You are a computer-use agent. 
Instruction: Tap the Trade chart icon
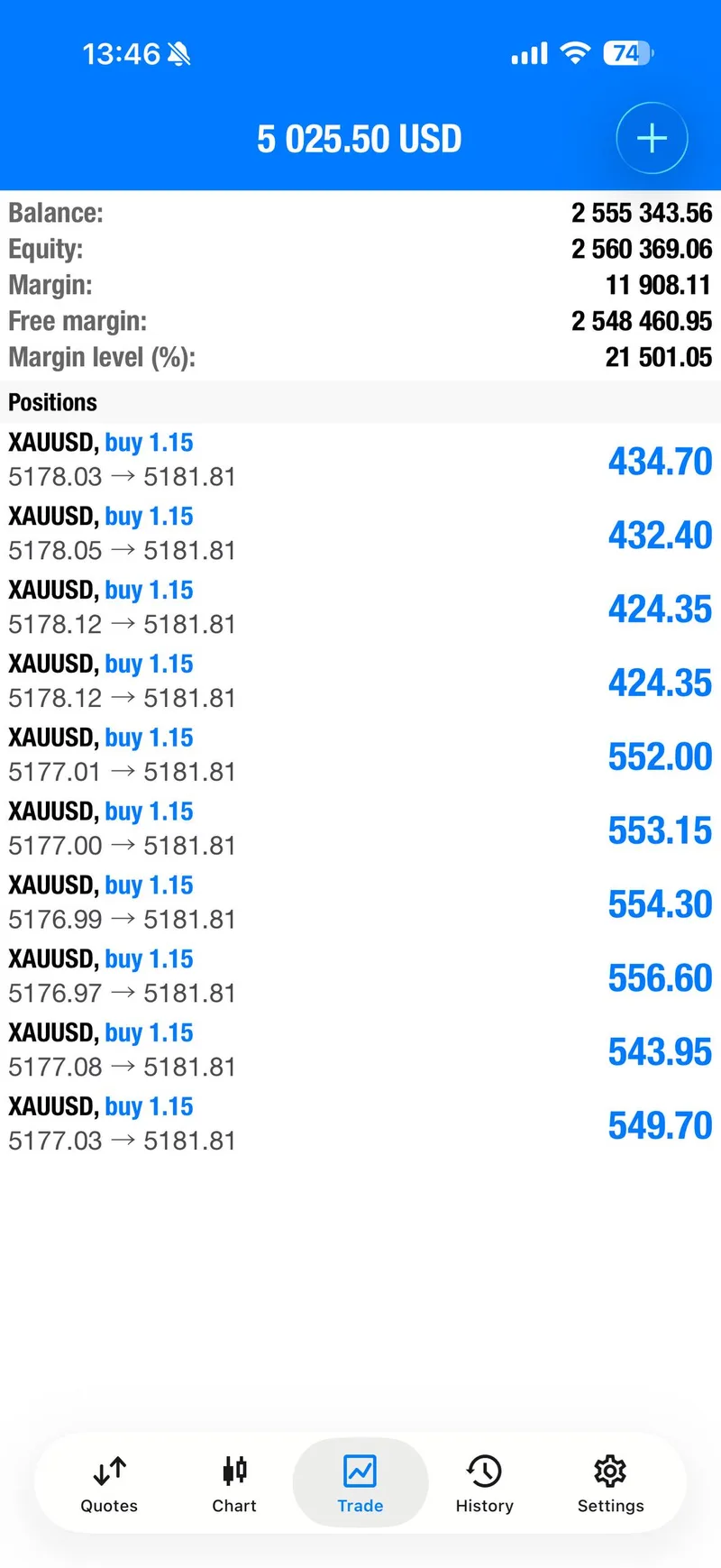[360, 1463]
